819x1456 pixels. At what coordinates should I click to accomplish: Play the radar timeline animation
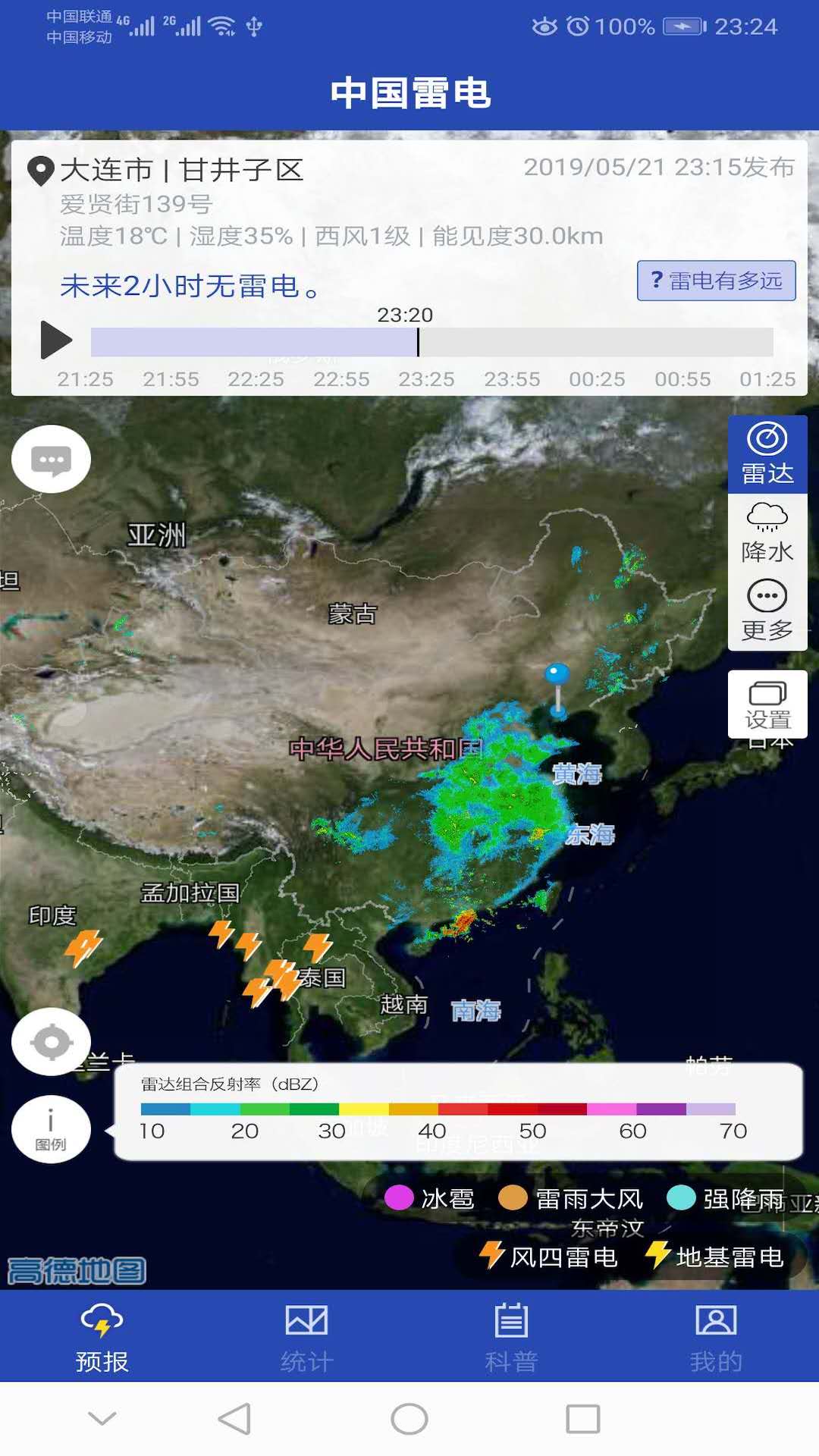pos(55,340)
